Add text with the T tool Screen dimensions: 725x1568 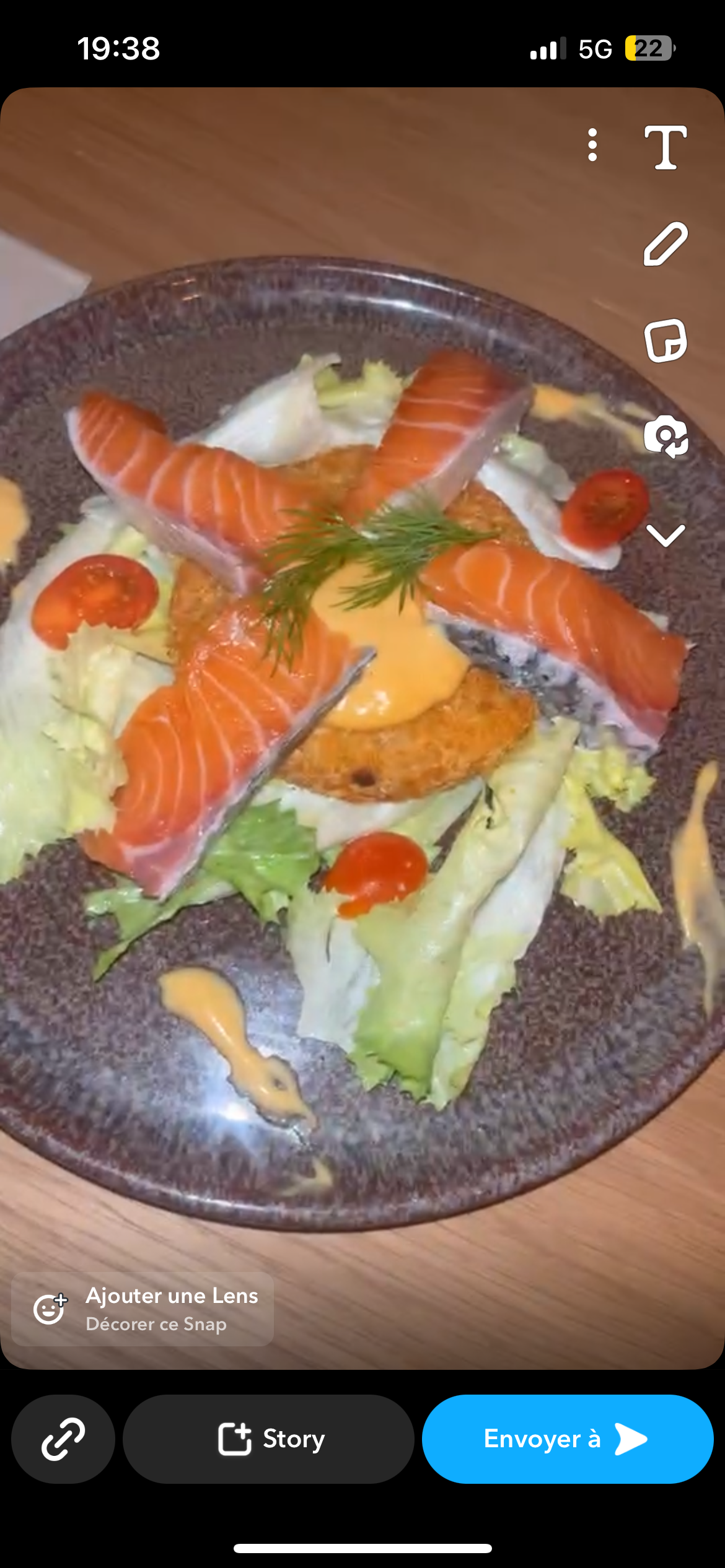666,147
